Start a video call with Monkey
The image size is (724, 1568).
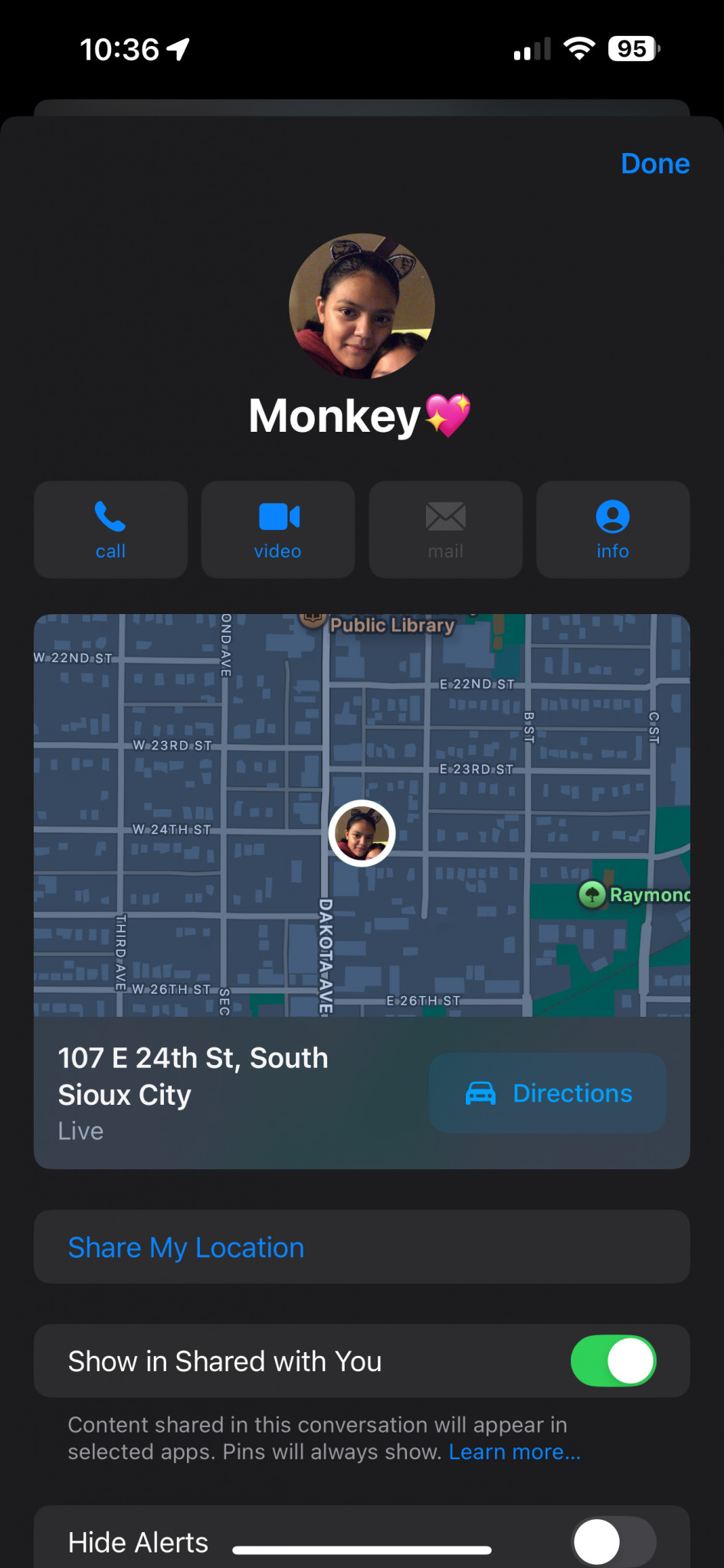point(278,529)
